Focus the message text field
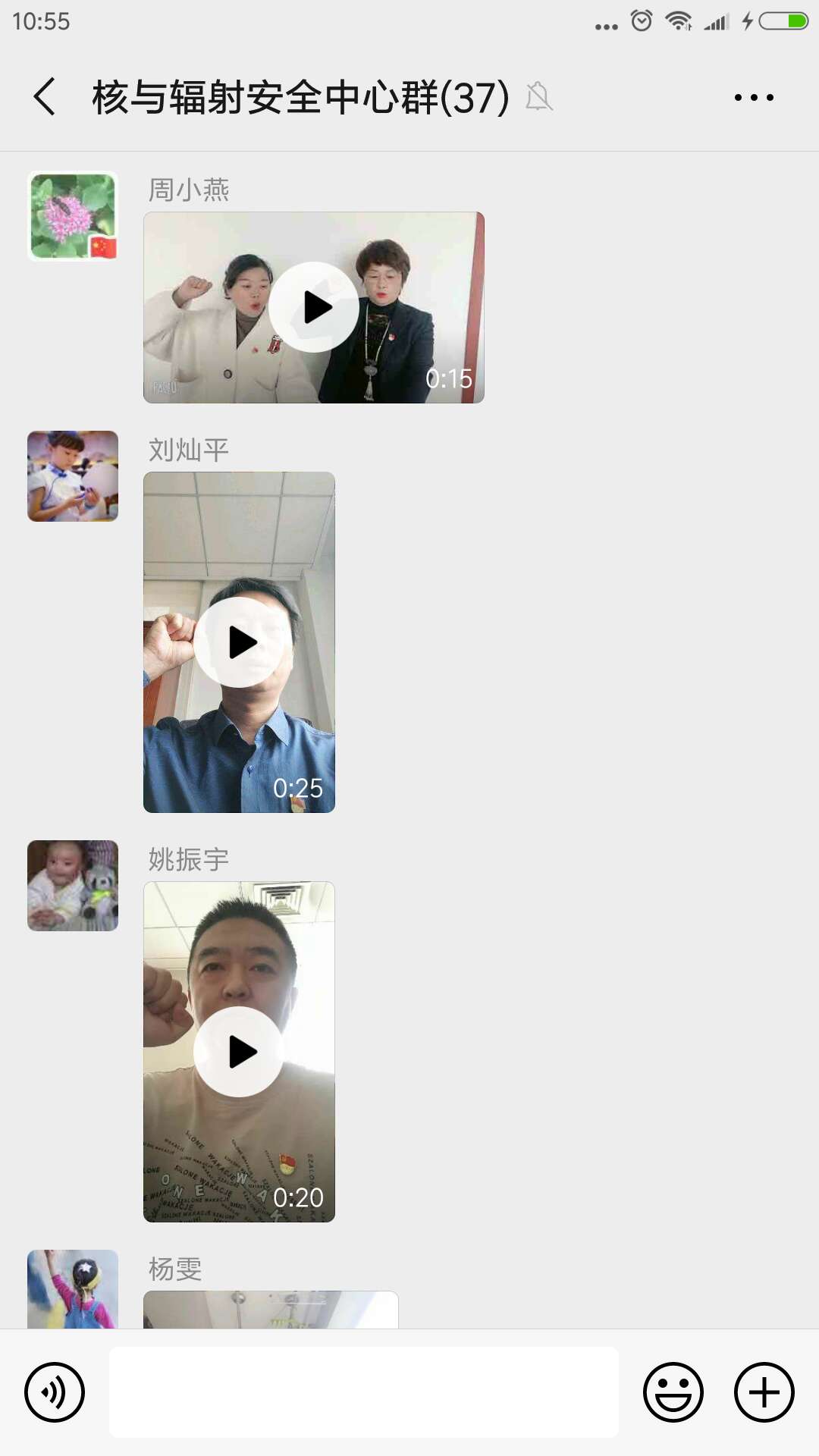The height and width of the screenshot is (1456, 819). [x=364, y=1392]
